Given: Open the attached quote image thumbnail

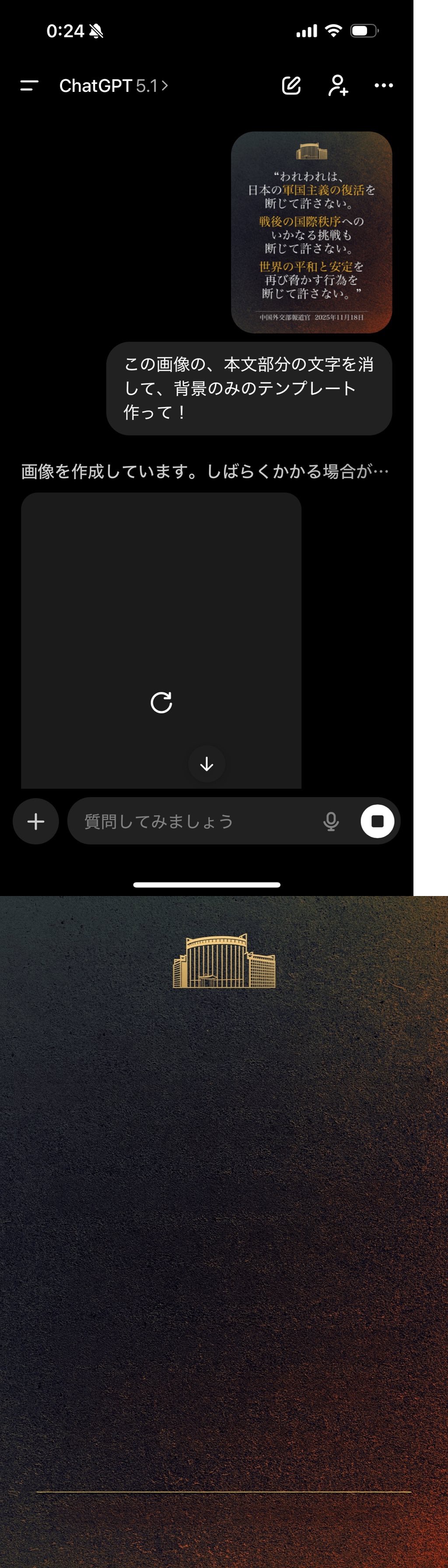Looking at the screenshot, I should 311,232.
